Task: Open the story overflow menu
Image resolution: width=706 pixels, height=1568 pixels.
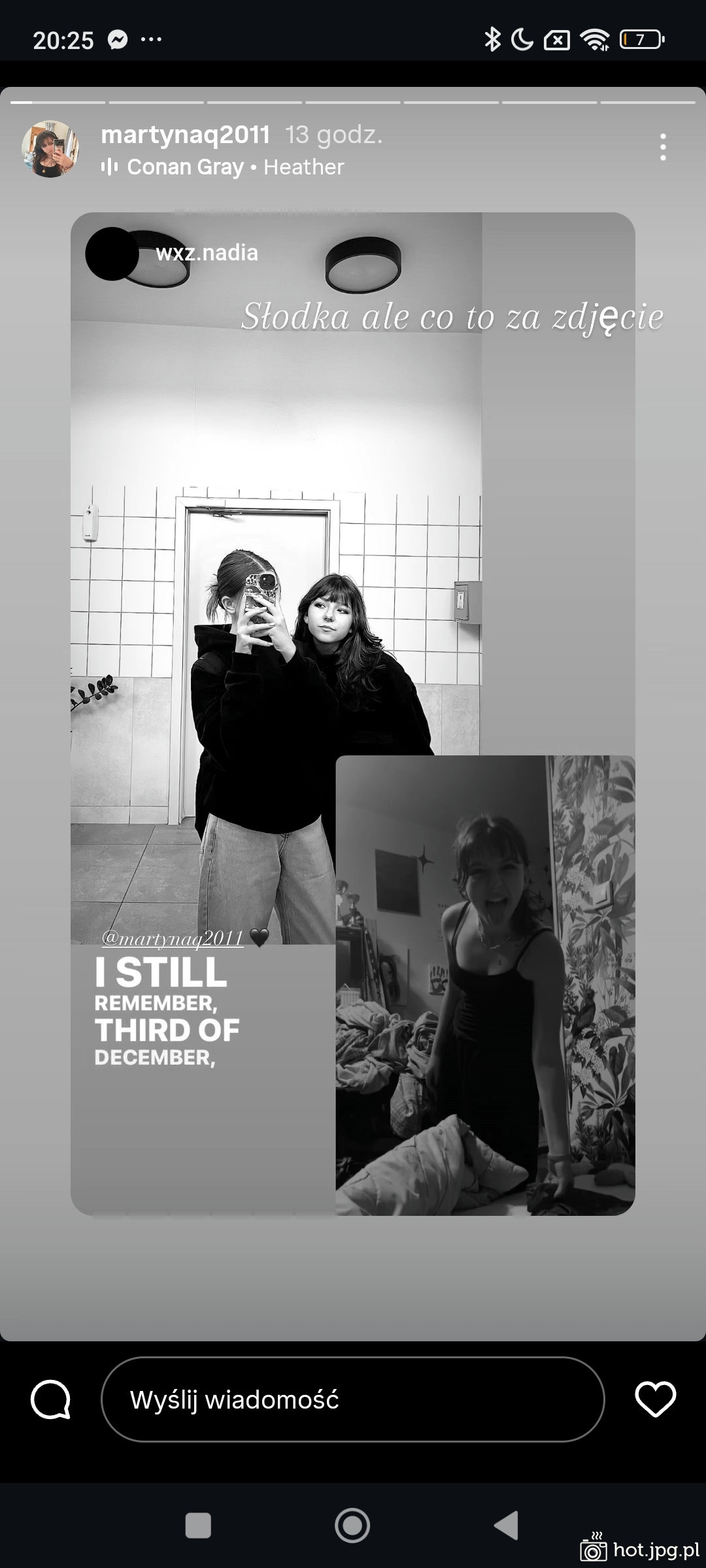Action: (663, 147)
